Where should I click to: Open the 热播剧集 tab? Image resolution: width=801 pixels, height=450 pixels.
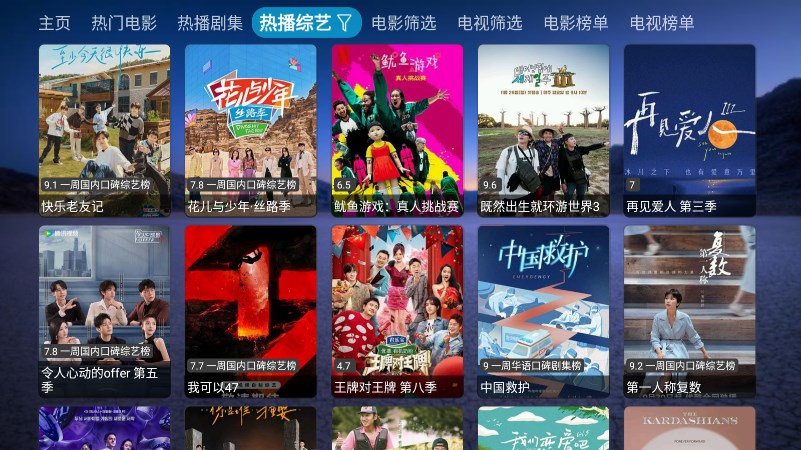pyautogui.click(x=210, y=23)
